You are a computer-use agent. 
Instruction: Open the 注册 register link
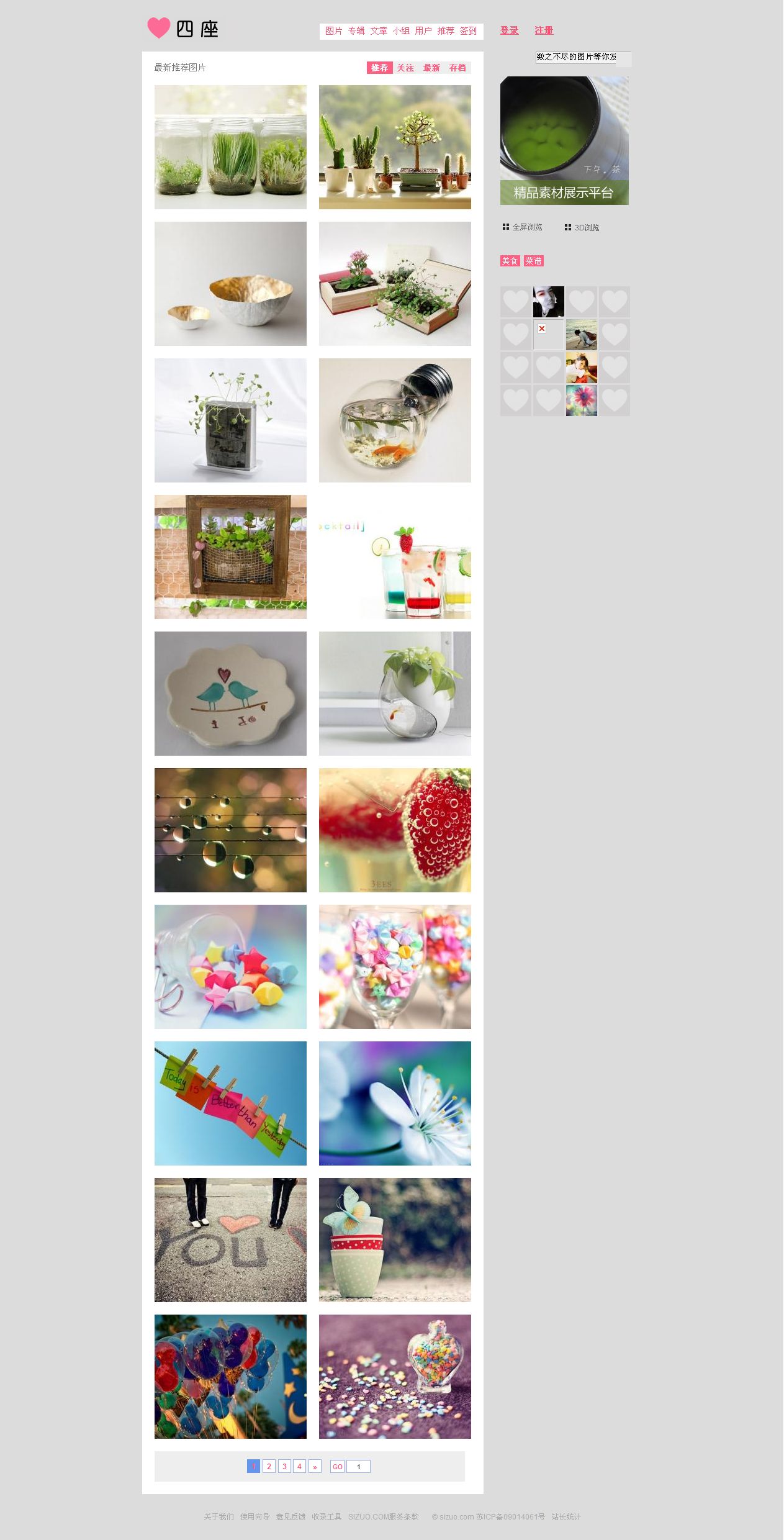coord(544,30)
